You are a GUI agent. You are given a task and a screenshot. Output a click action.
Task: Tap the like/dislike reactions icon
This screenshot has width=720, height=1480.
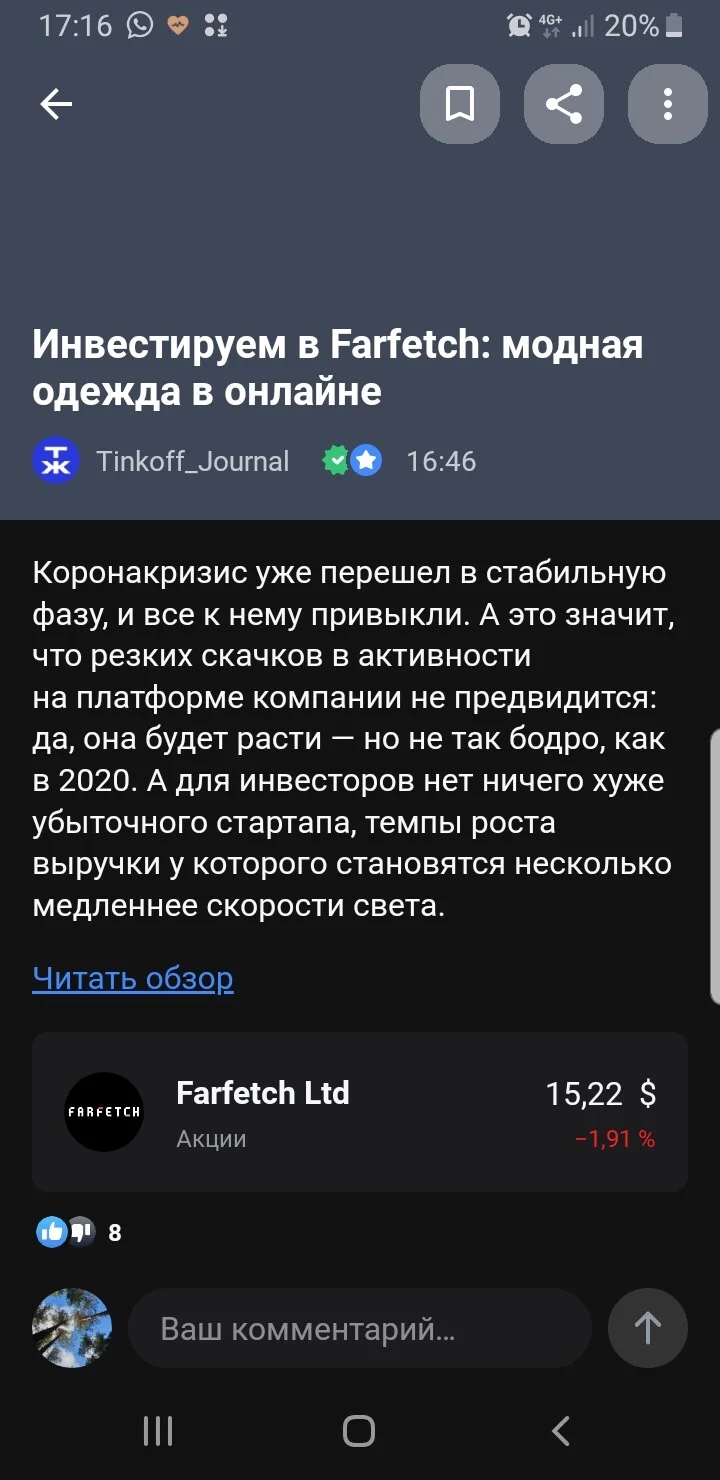coord(66,1231)
